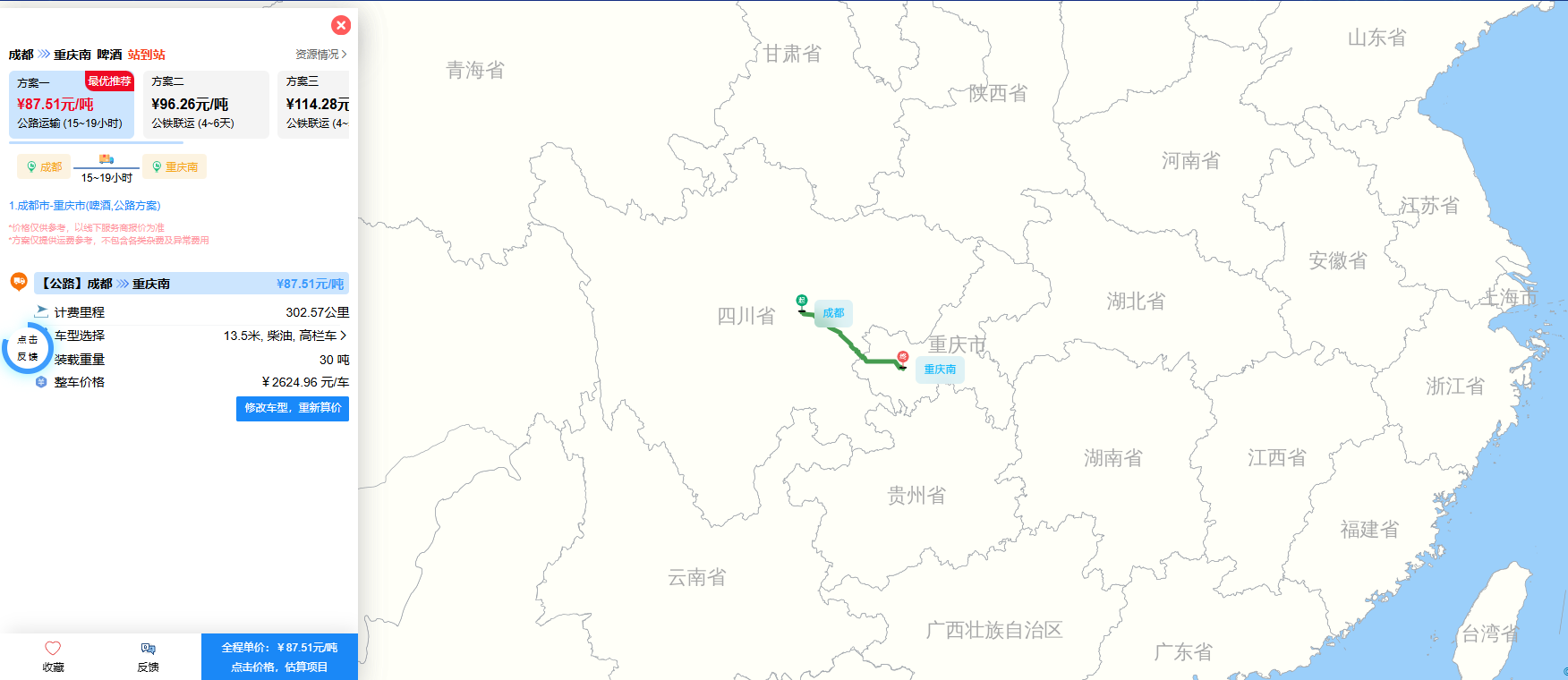The height and width of the screenshot is (680, 1568).
Task: Select 方案一 road transport option
Action: click(72, 105)
